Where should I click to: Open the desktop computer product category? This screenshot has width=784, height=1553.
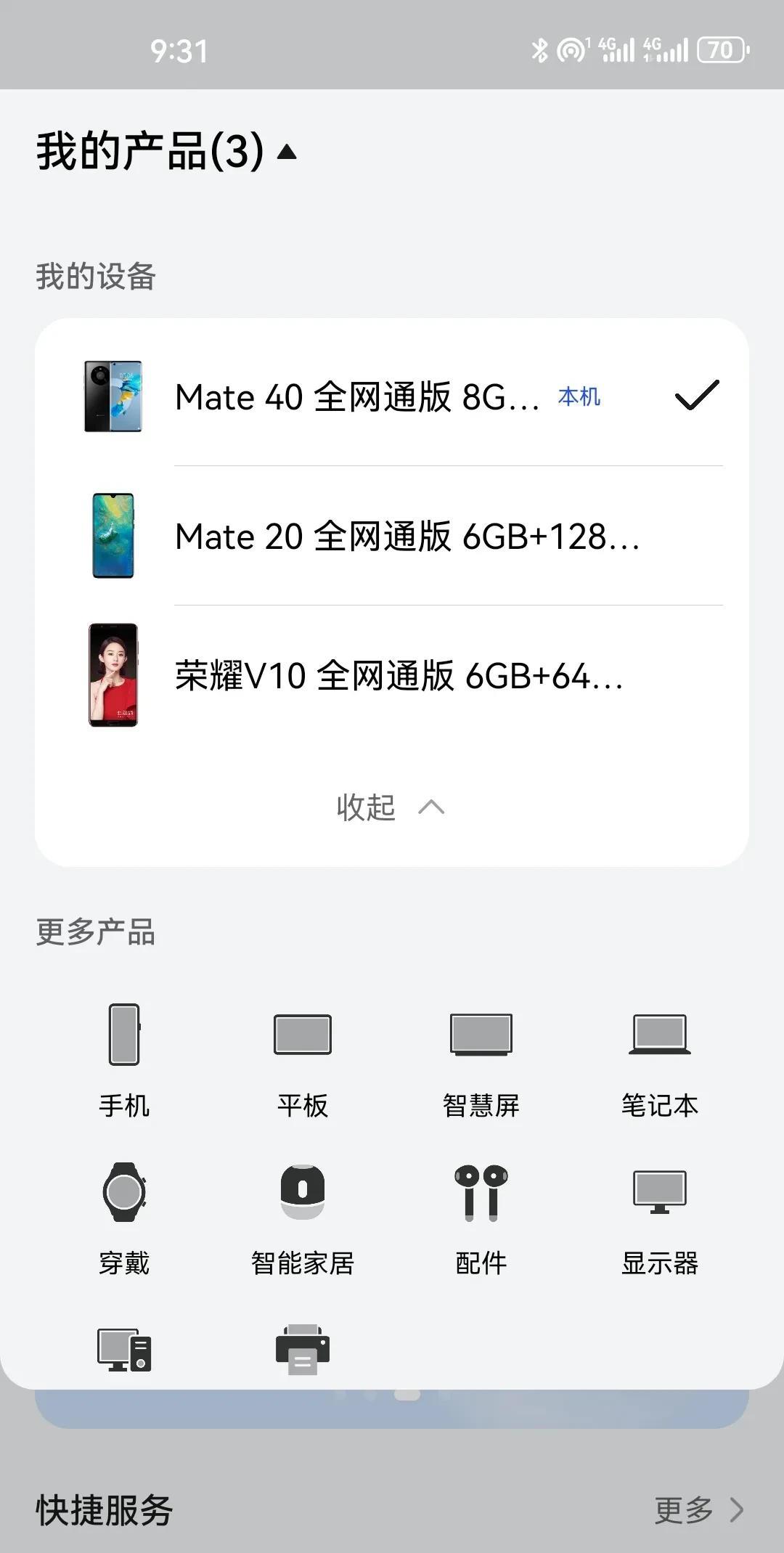pyautogui.click(x=124, y=1350)
